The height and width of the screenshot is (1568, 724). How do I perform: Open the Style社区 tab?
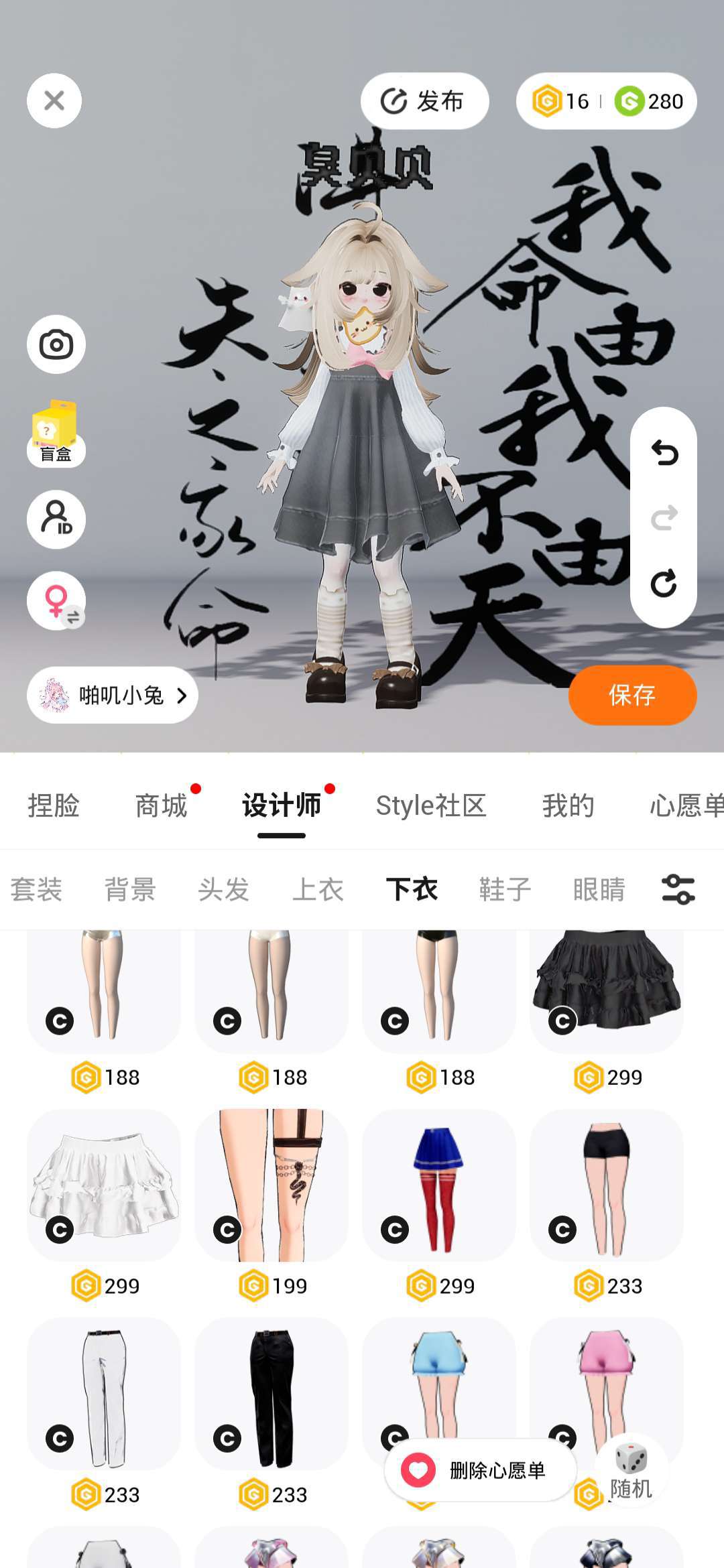(431, 805)
